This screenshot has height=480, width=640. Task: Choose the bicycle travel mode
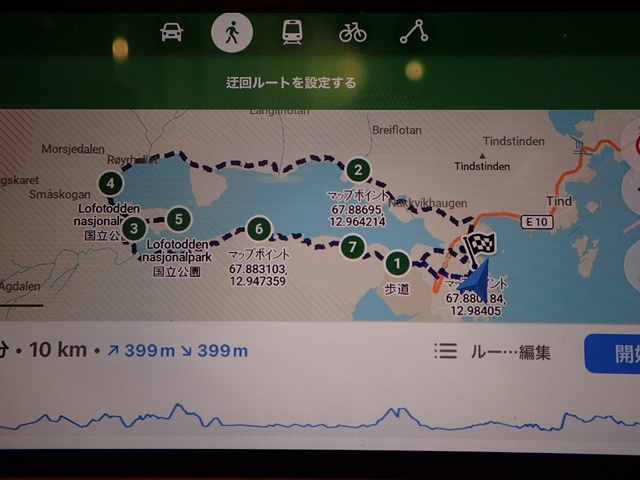tap(352, 32)
